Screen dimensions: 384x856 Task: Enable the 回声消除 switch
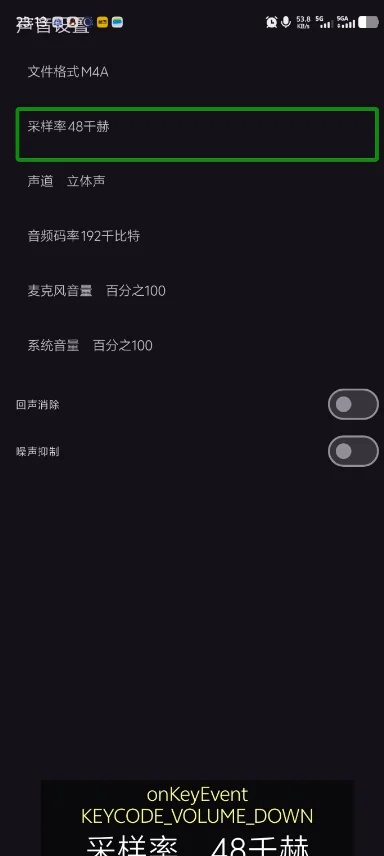coord(353,405)
